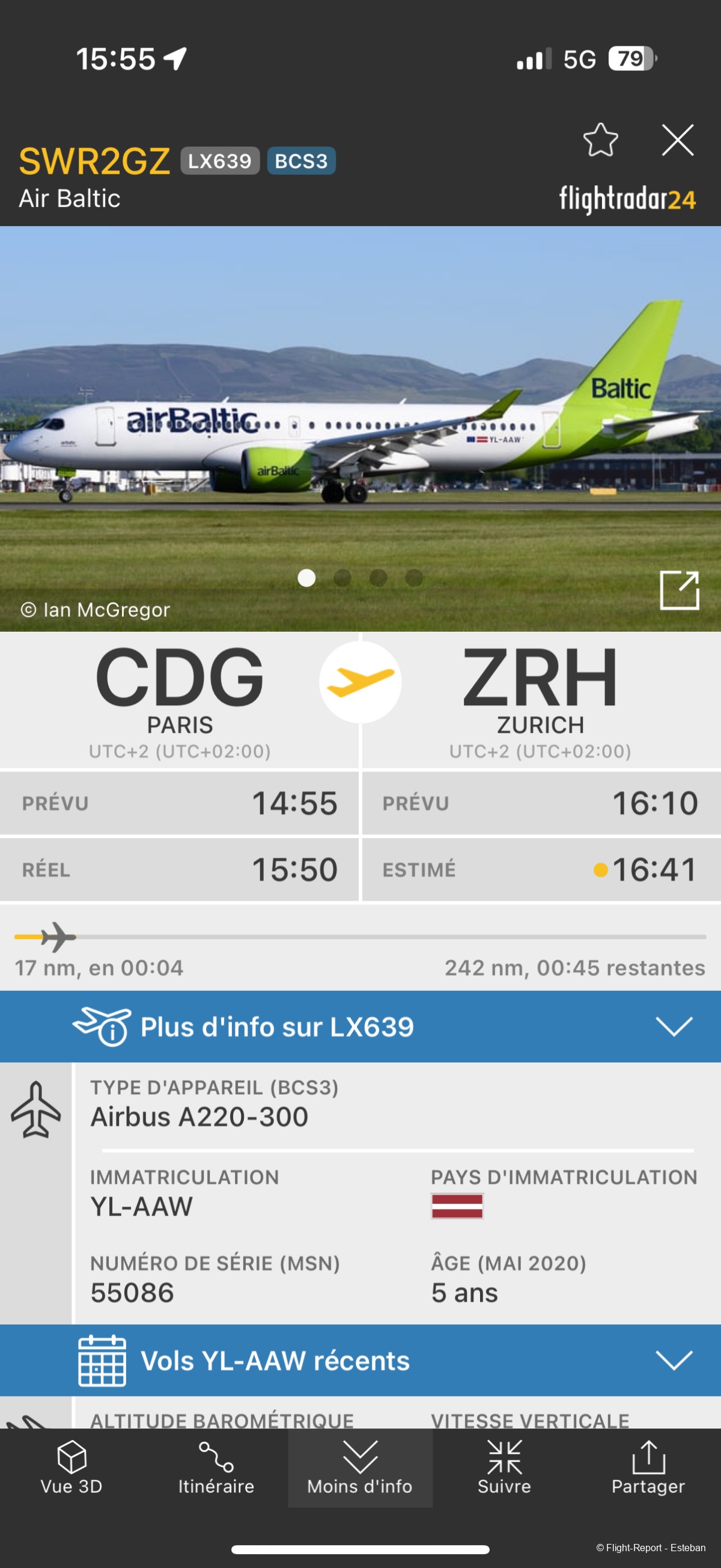This screenshot has width=721, height=1568.
Task: Add flight SWR2GZ to favorites with the star
Action: point(600,141)
